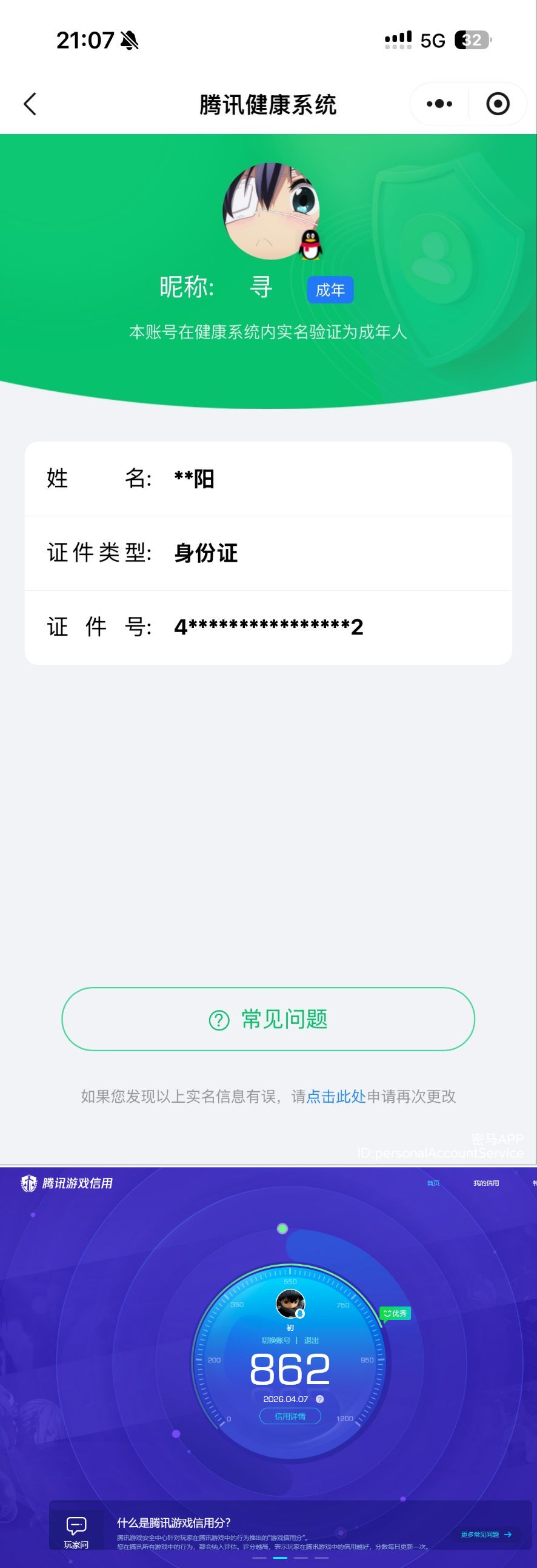The width and height of the screenshot is (537, 1568).
Task: Tap the user avatar profile picture
Action: coord(272,210)
